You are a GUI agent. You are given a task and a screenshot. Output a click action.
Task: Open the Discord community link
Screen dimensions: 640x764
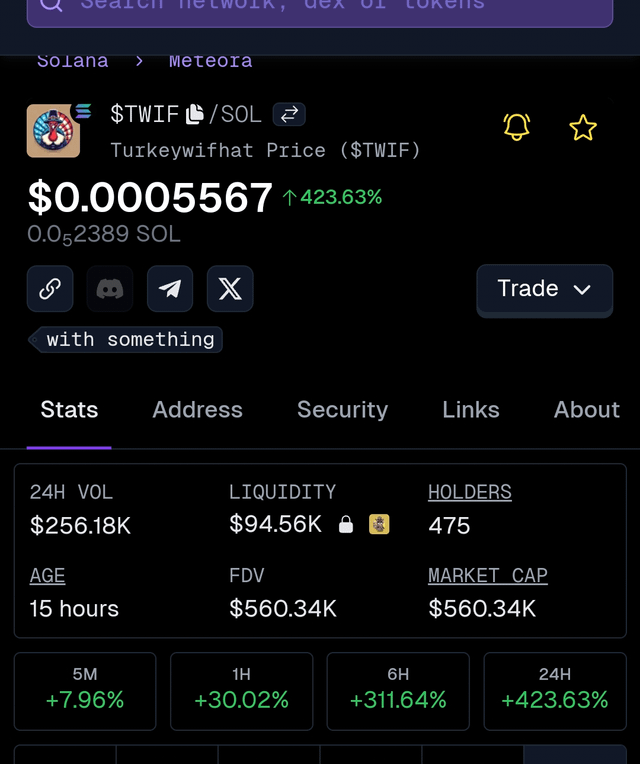(110, 290)
